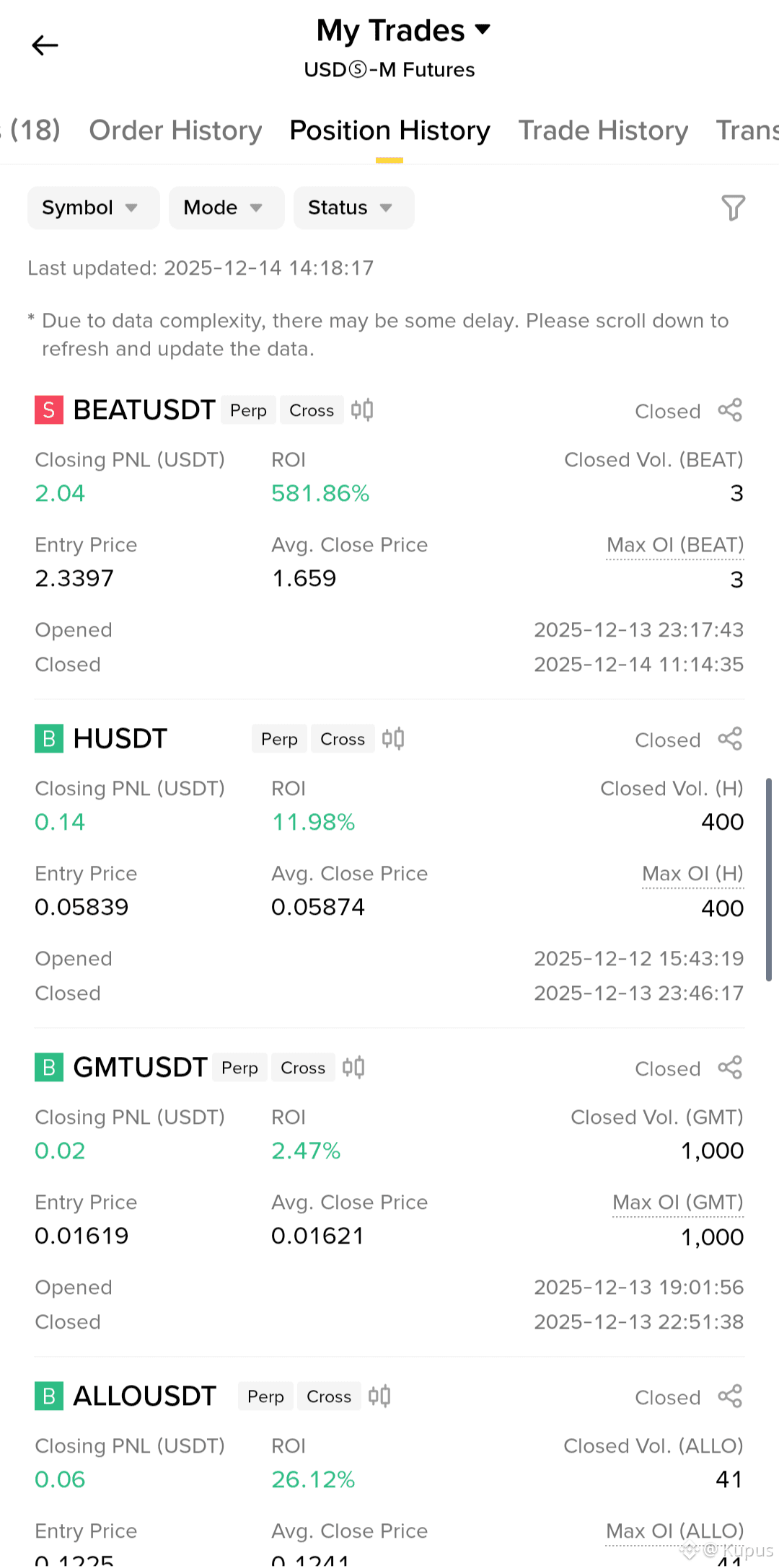Go back using the arrow

coord(45,45)
